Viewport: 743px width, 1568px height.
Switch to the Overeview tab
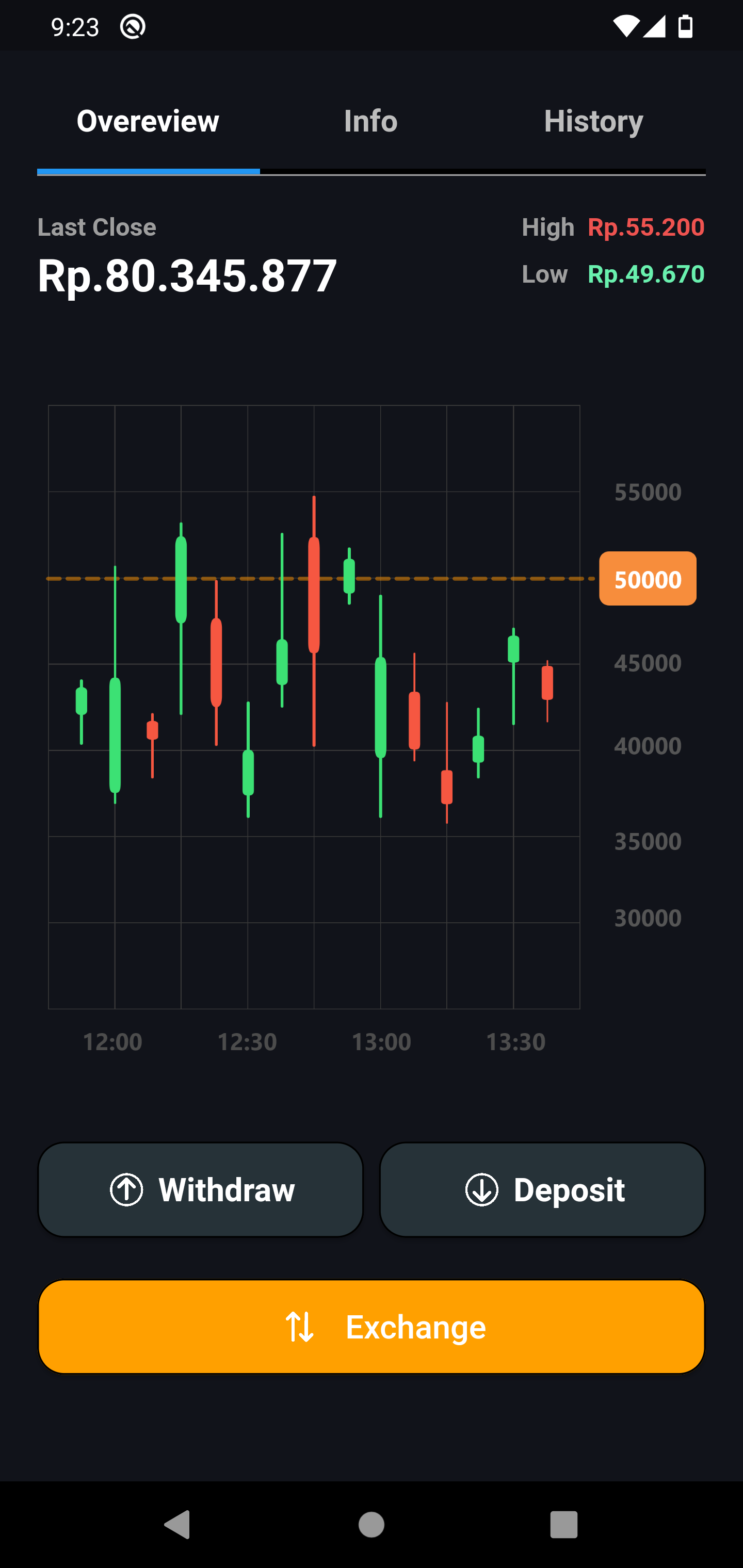[148, 121]
